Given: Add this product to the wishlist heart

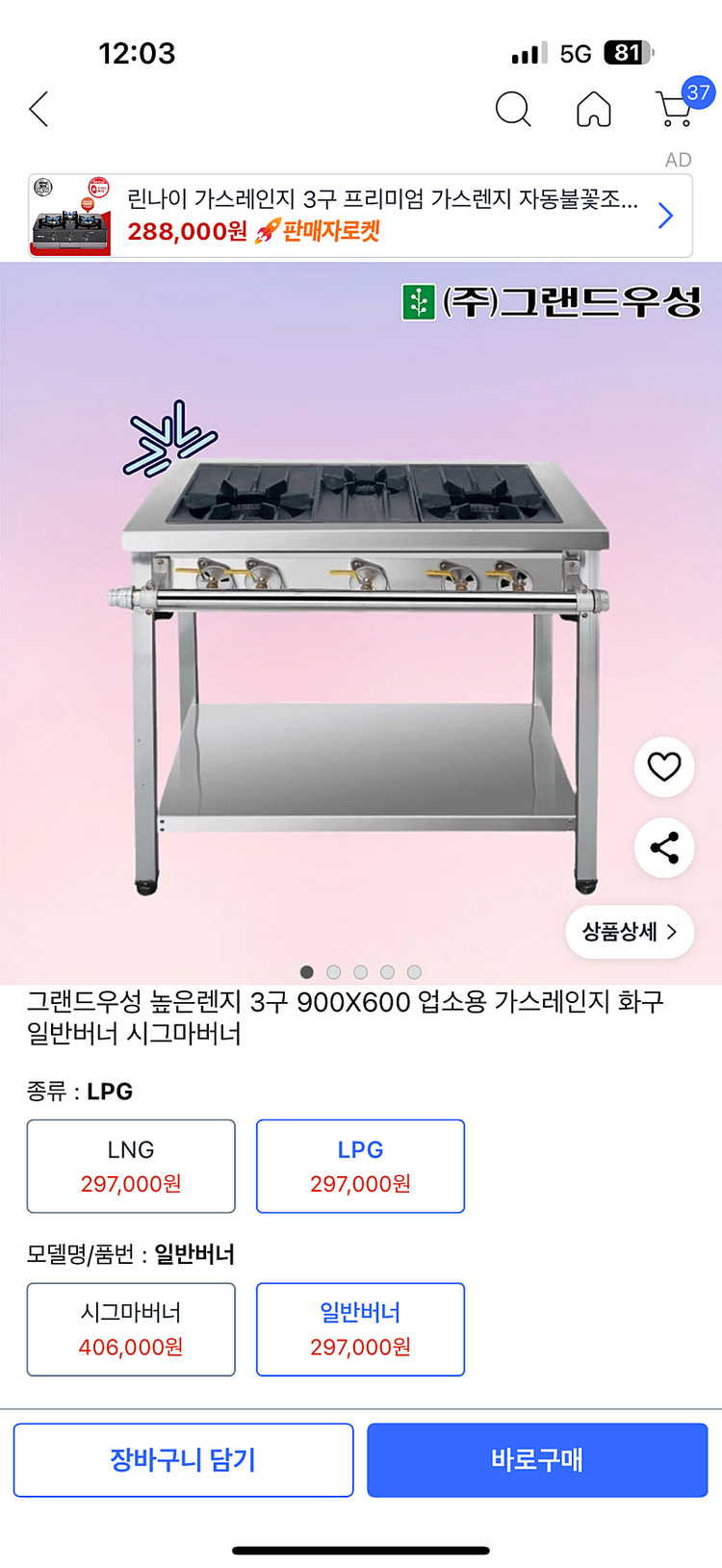Looking at the screenshot, I should (664, 767).
